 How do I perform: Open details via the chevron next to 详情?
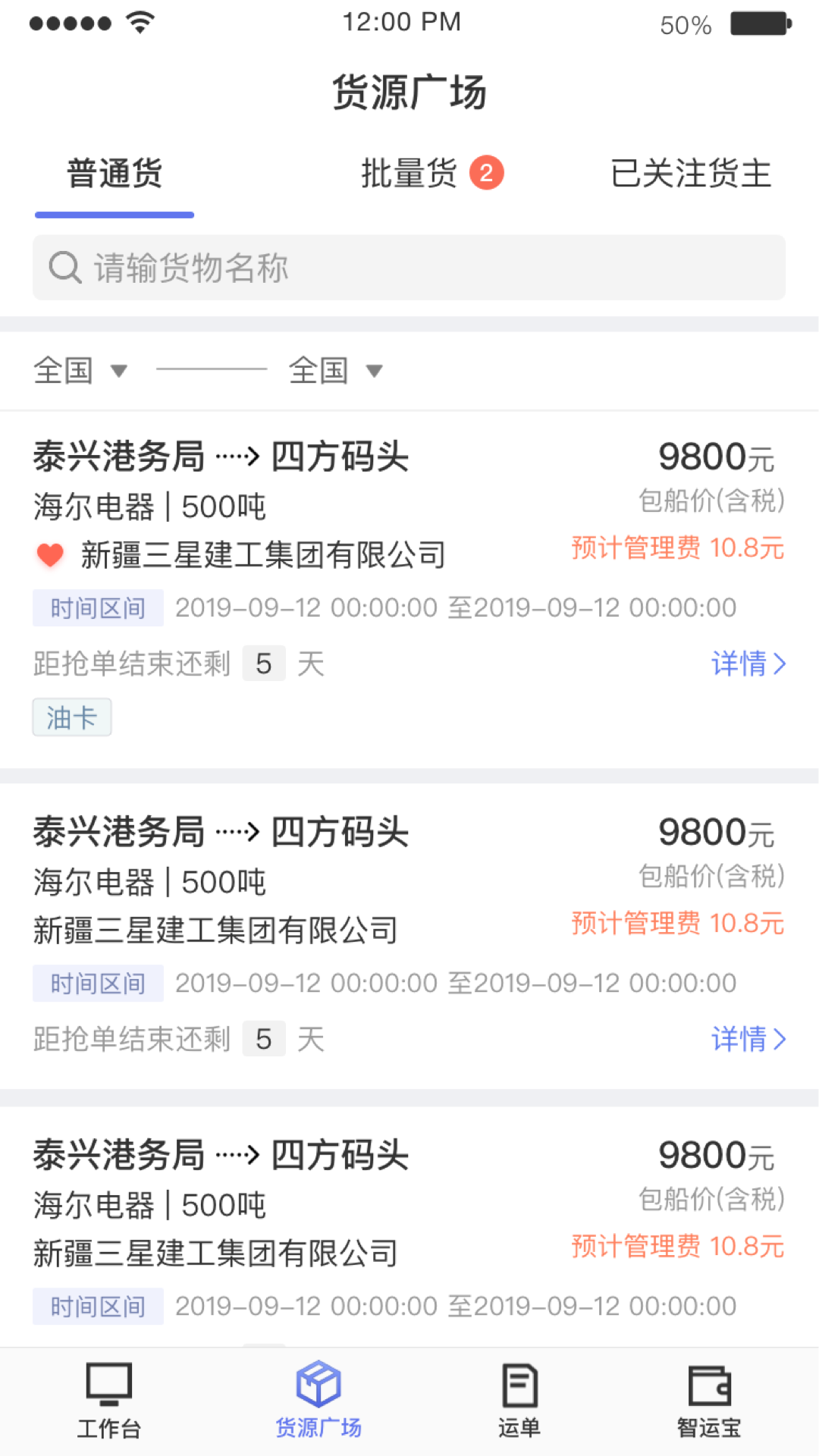[x=780, y=664]
